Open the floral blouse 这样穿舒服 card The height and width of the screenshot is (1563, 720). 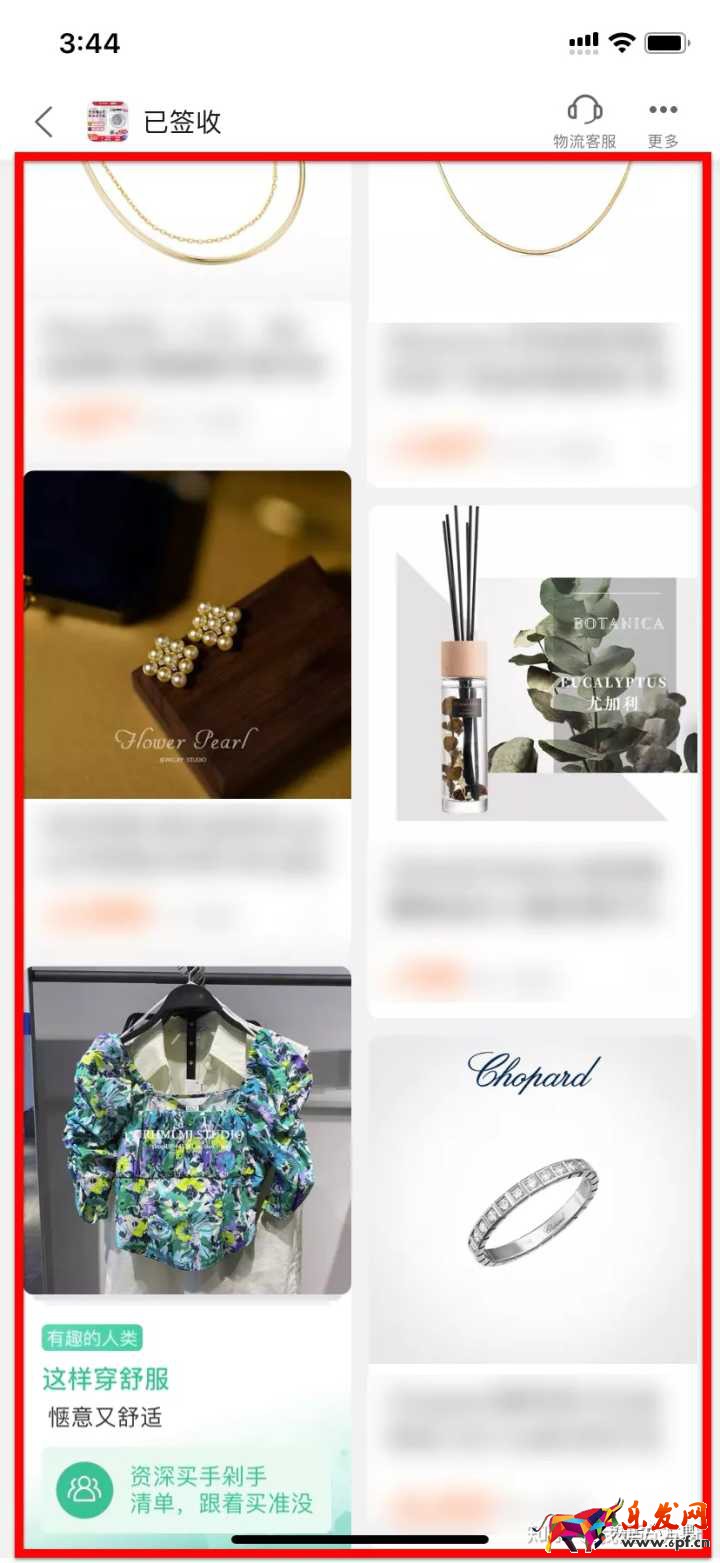tap(187, 1130)
